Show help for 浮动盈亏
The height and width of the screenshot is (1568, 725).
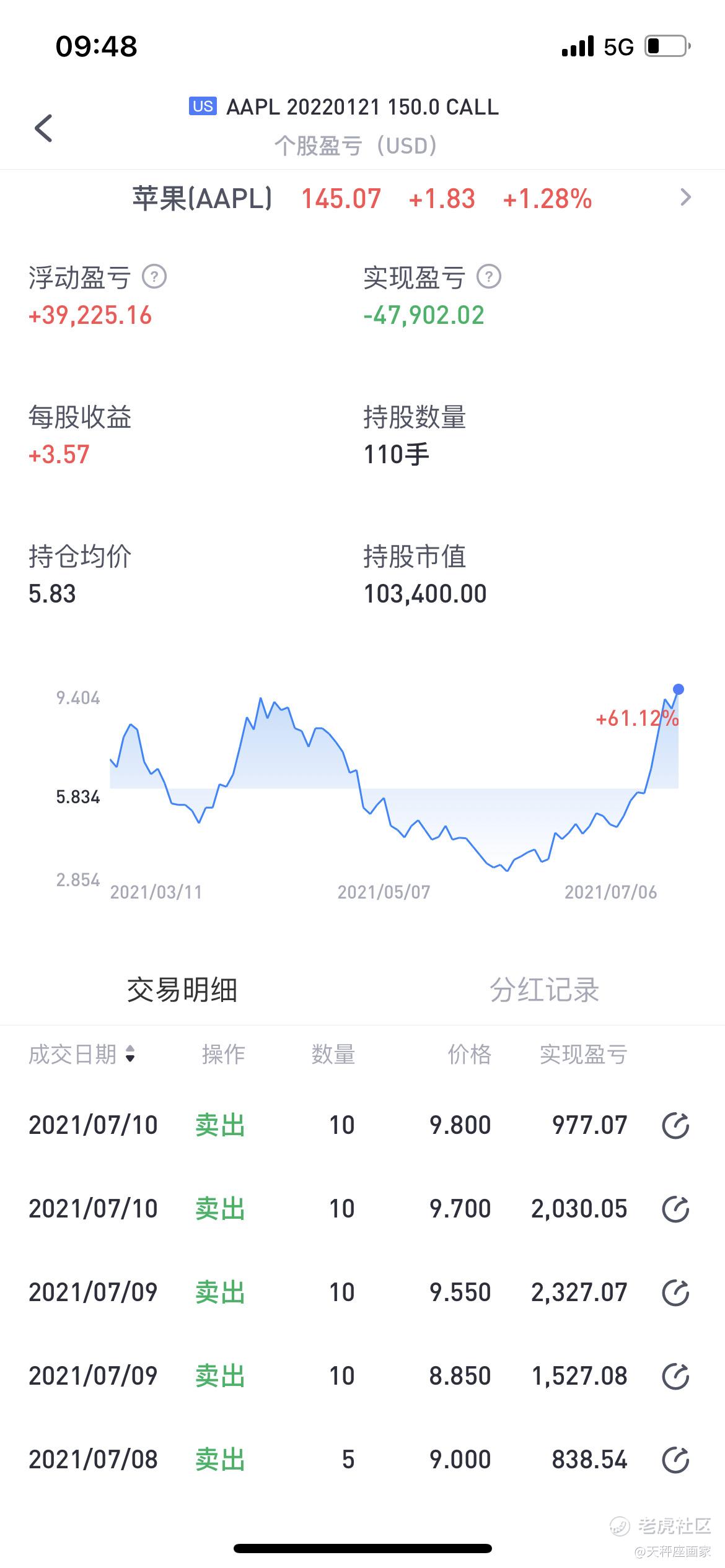tap(154, 277)
